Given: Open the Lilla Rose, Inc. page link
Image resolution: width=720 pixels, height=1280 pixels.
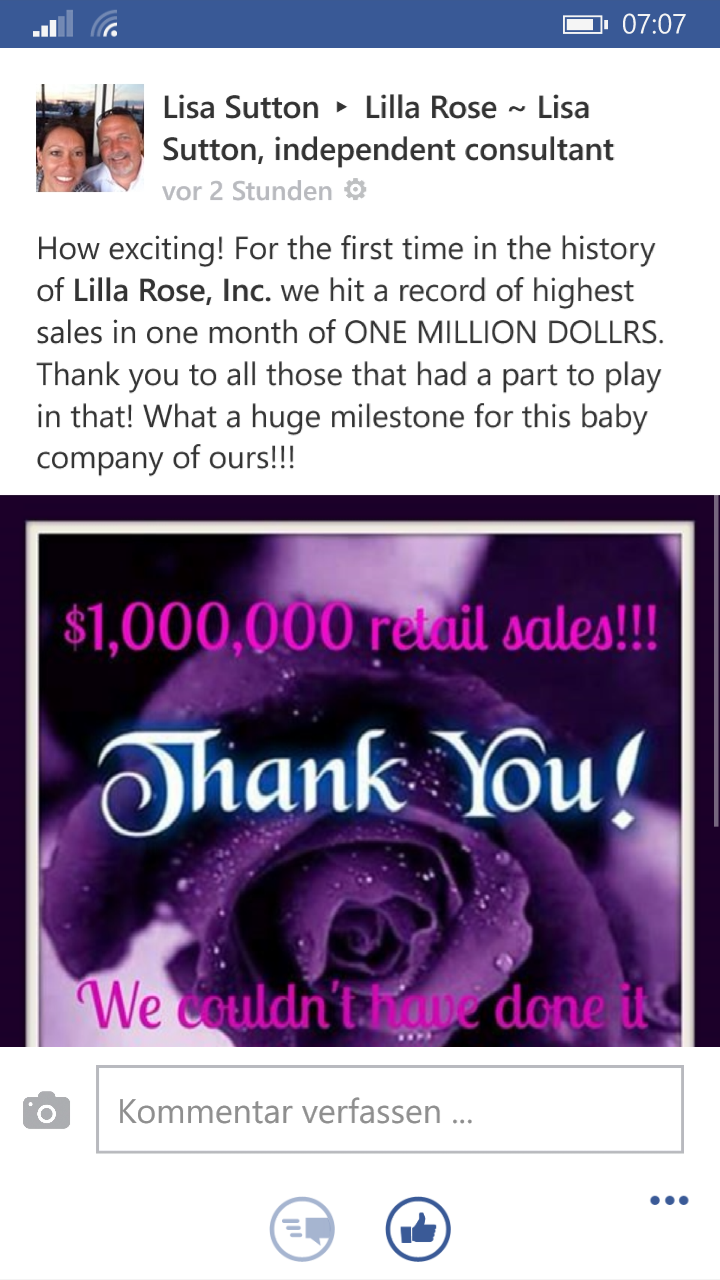Looking at the screenshot, I should pos(172,292).
